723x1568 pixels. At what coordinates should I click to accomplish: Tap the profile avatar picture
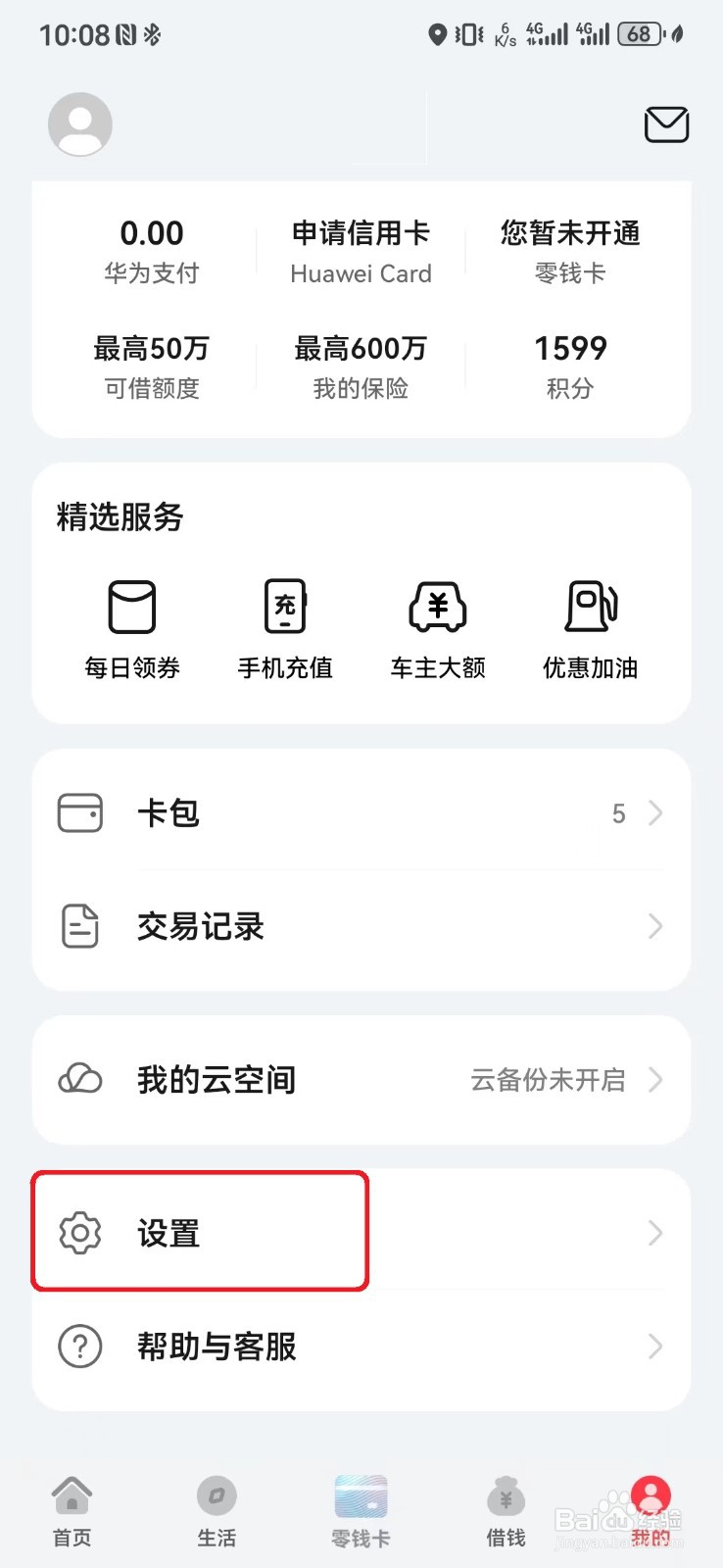(79, 124)
